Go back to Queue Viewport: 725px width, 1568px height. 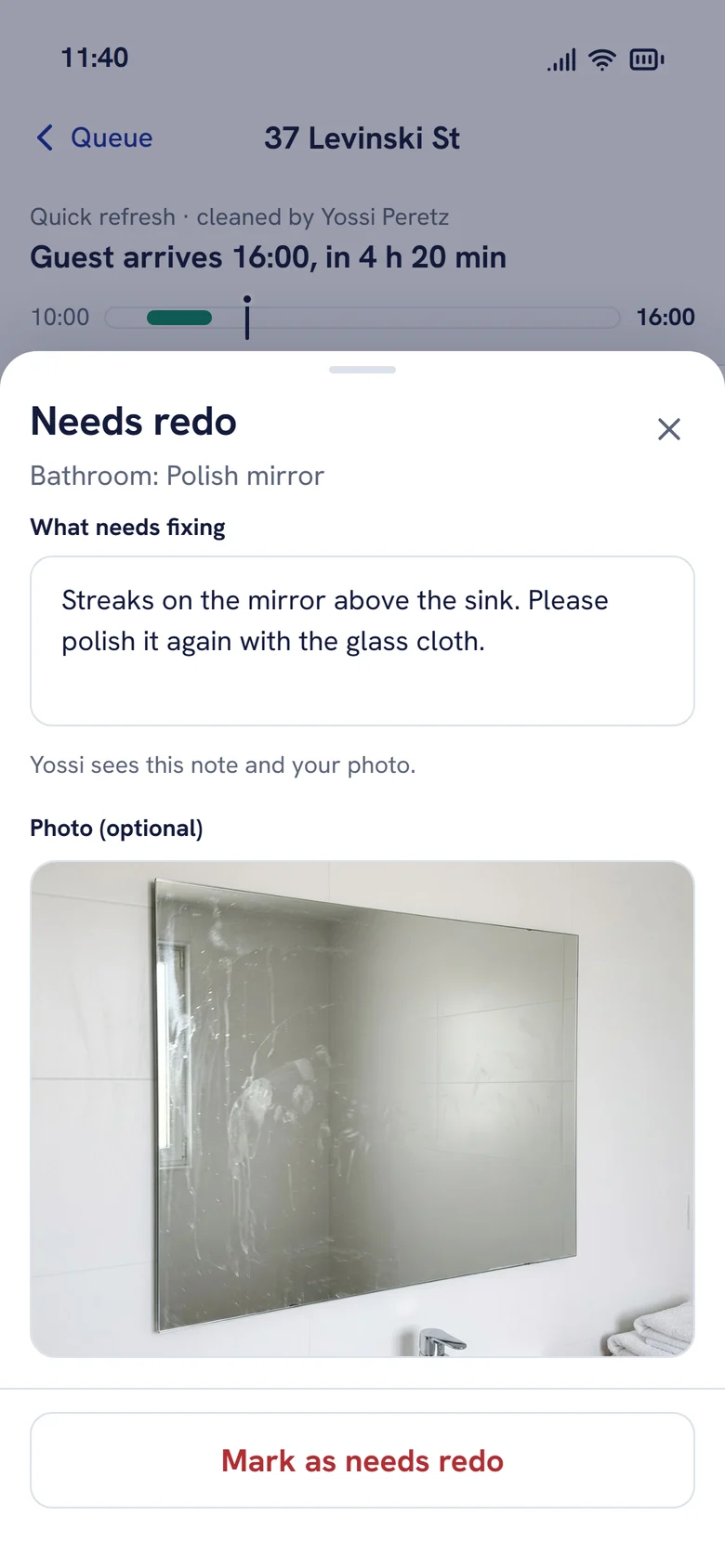coord(95,137)
